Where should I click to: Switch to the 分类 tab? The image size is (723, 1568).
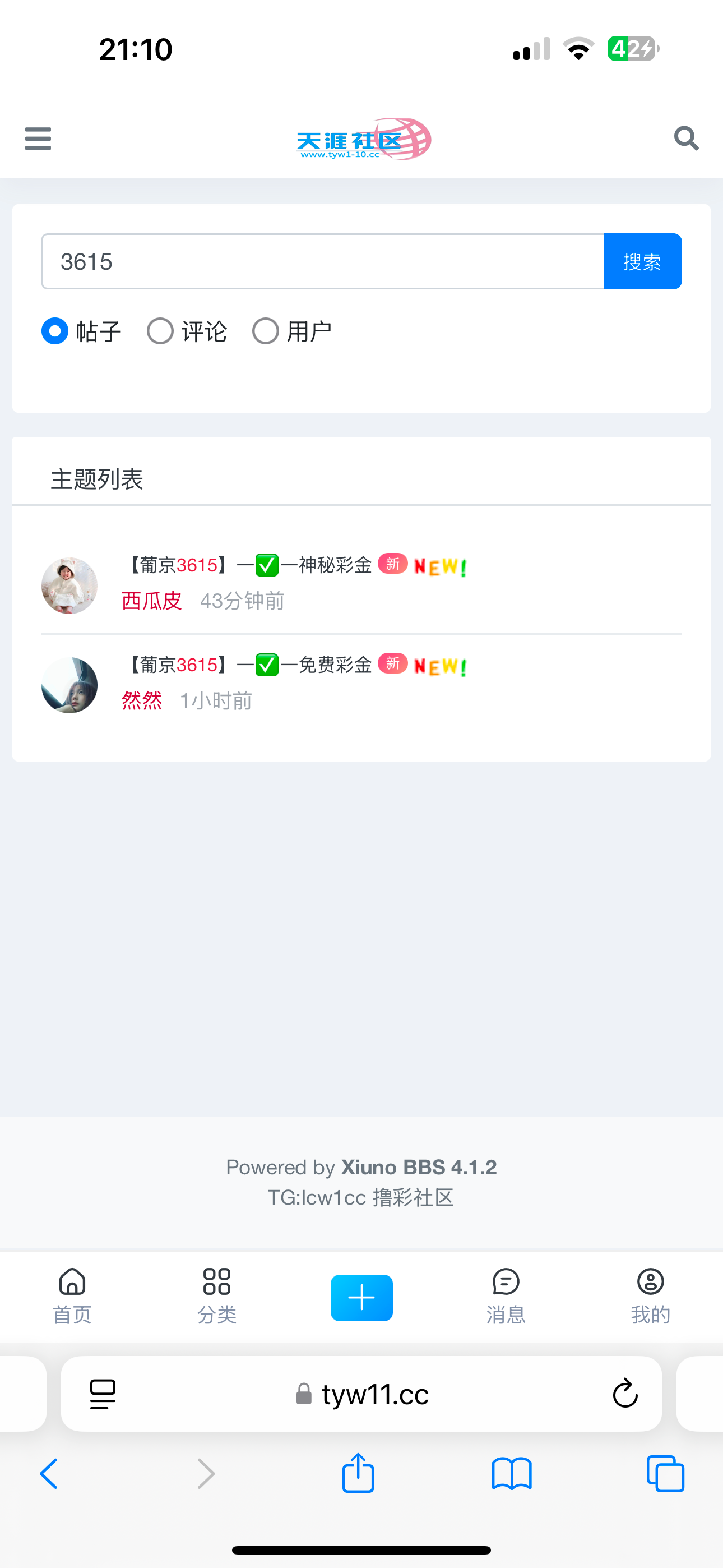217,1297
